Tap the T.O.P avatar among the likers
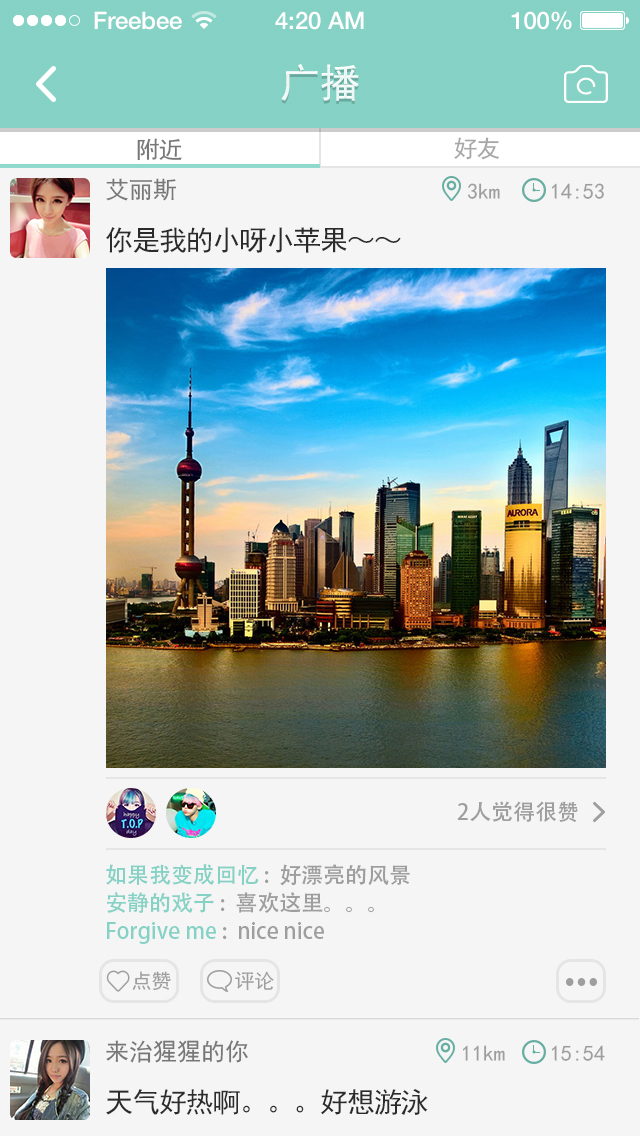This screenshot has width=640, height=1136. click(x=131, y=813)
